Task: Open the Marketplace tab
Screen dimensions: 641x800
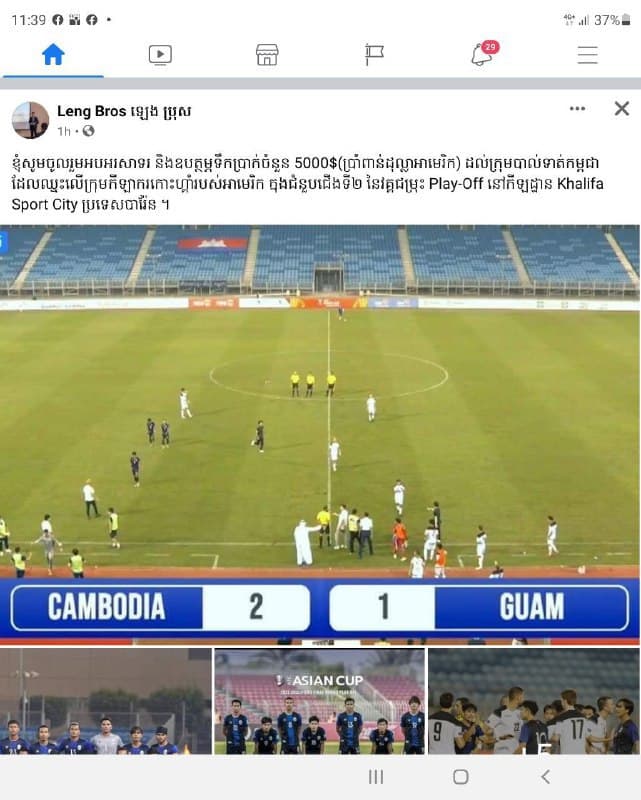Action: pyautogui.click(x=267, y=55)
